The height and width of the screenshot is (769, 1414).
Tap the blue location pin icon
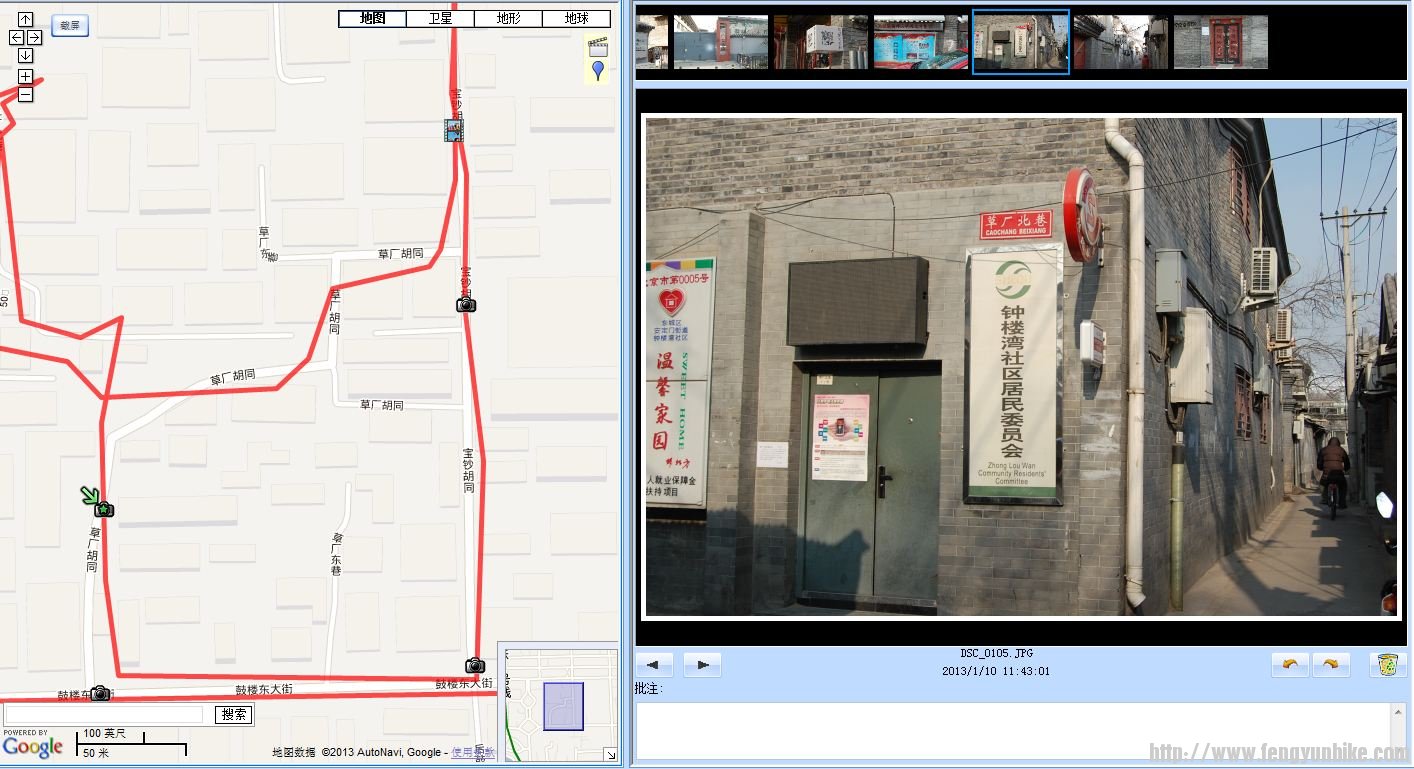point(598,70)
